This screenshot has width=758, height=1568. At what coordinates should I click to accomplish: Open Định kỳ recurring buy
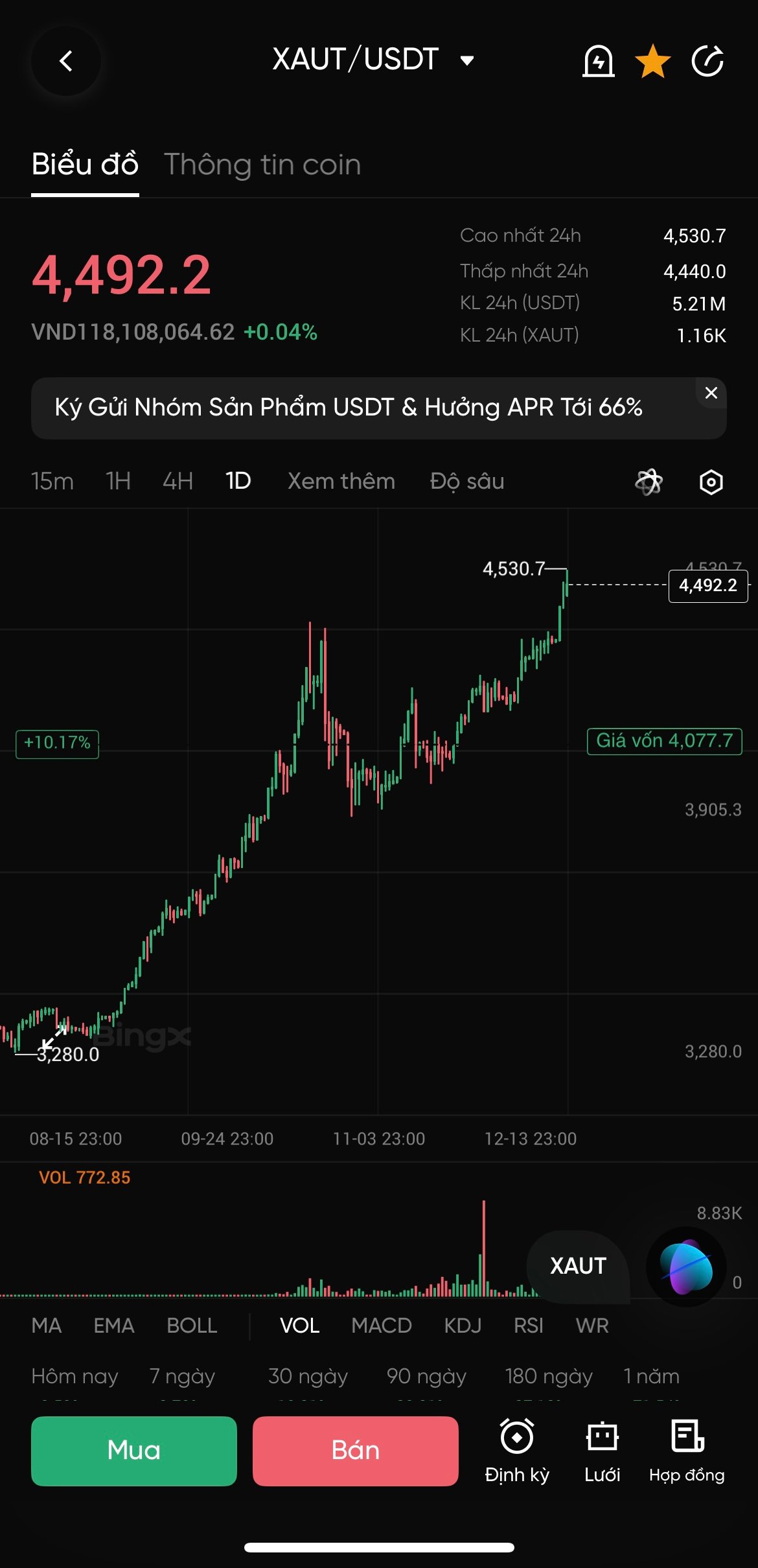coord(517,1450)
